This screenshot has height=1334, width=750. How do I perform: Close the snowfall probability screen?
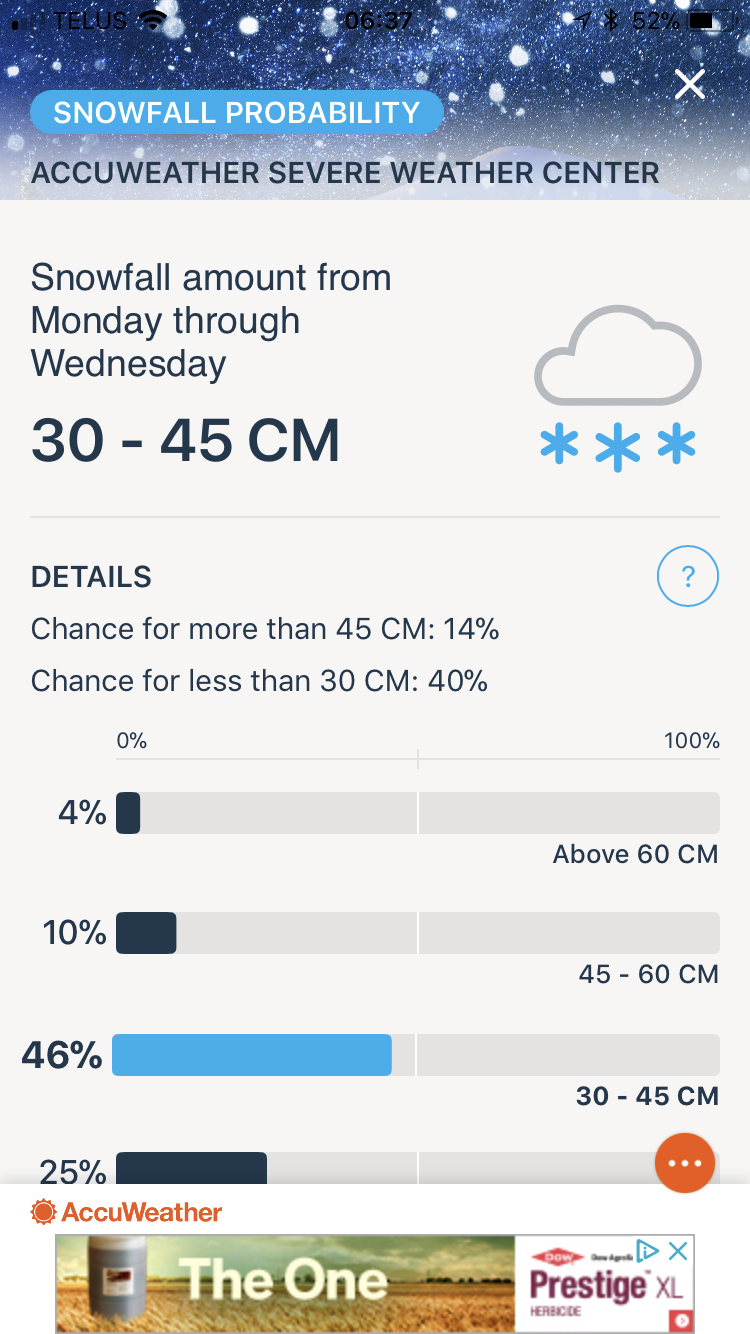[x=690, y=85]
